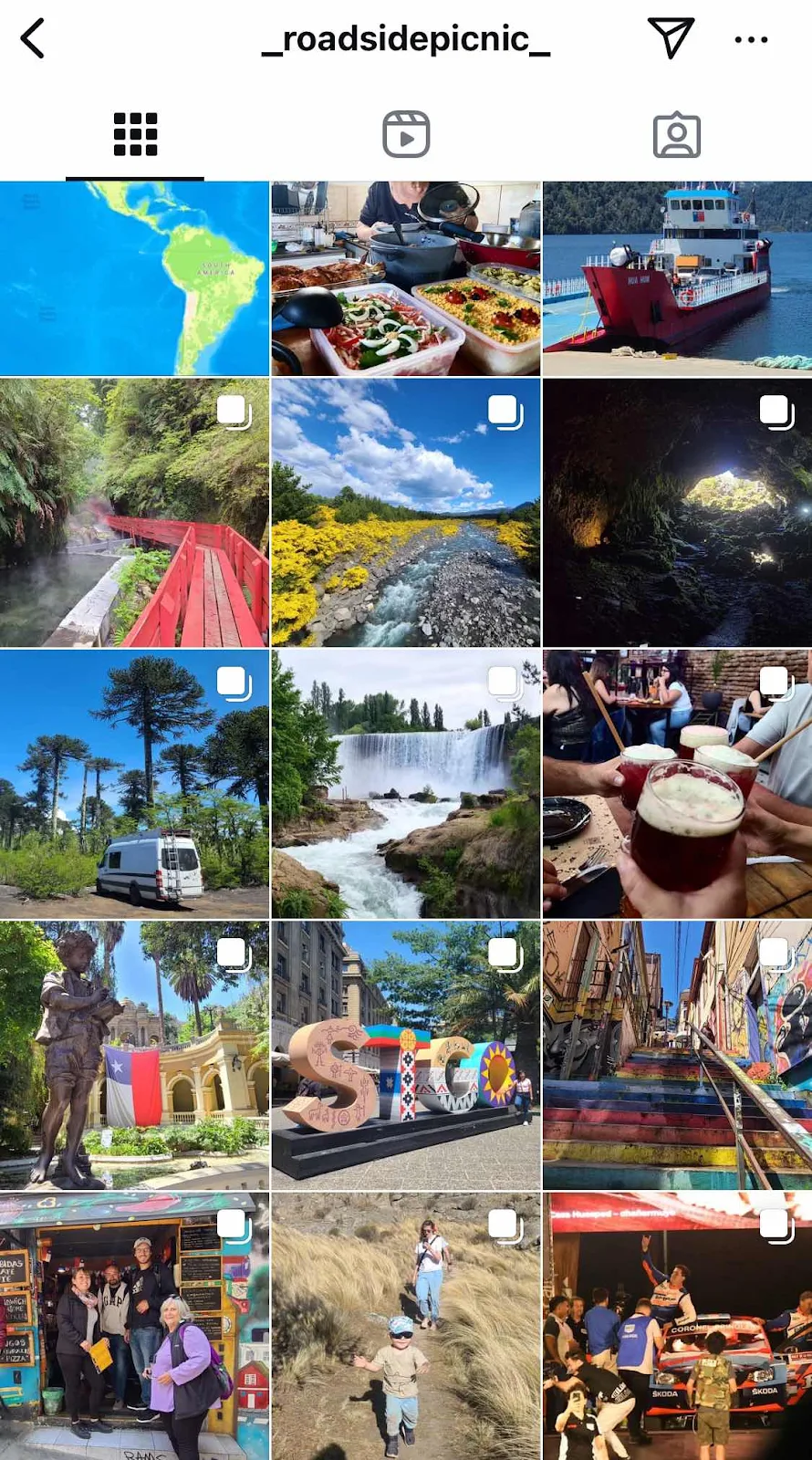Open the waterfall post

tap(406, 784)
